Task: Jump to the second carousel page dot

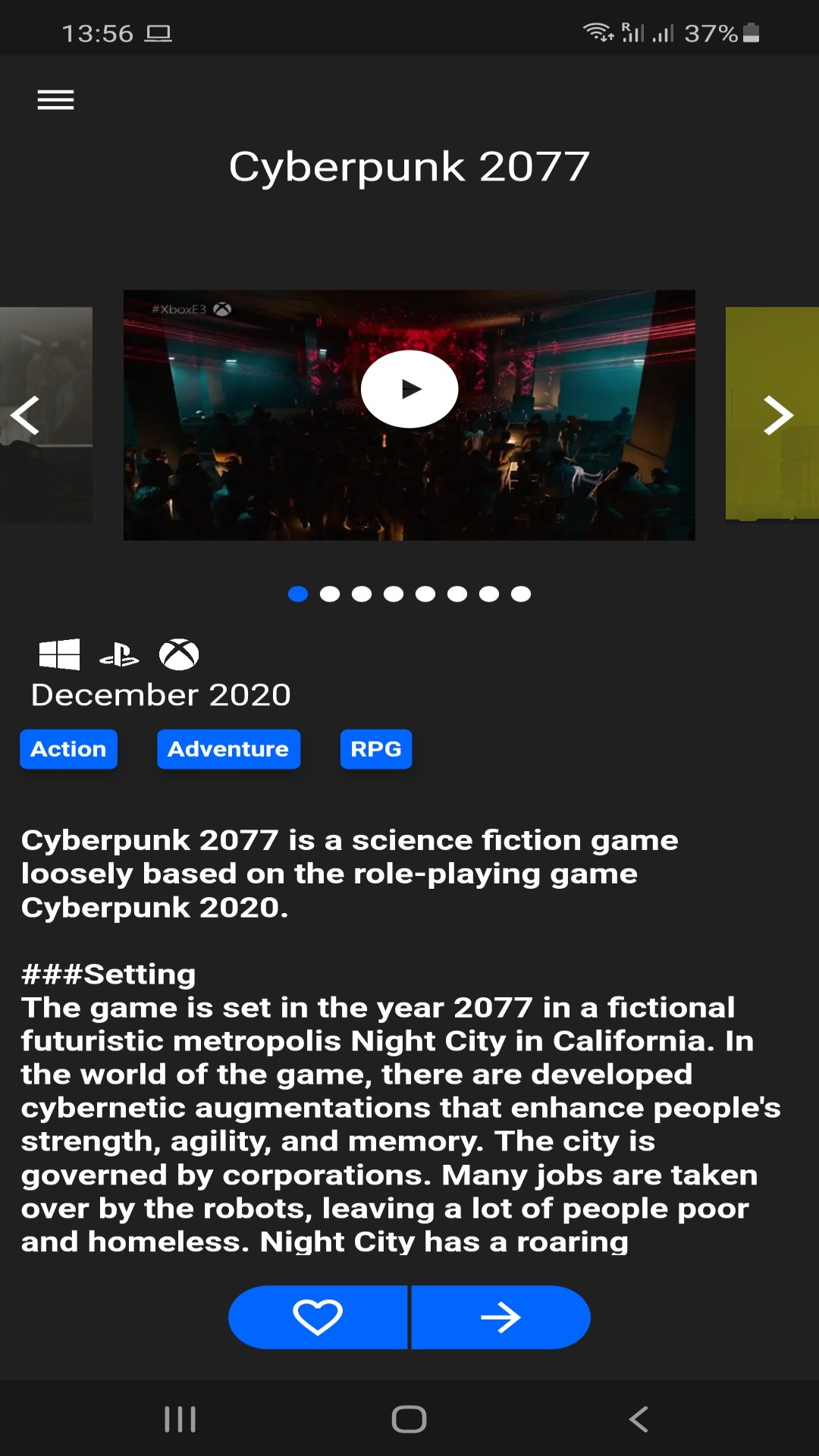Action: pos(330,594)
